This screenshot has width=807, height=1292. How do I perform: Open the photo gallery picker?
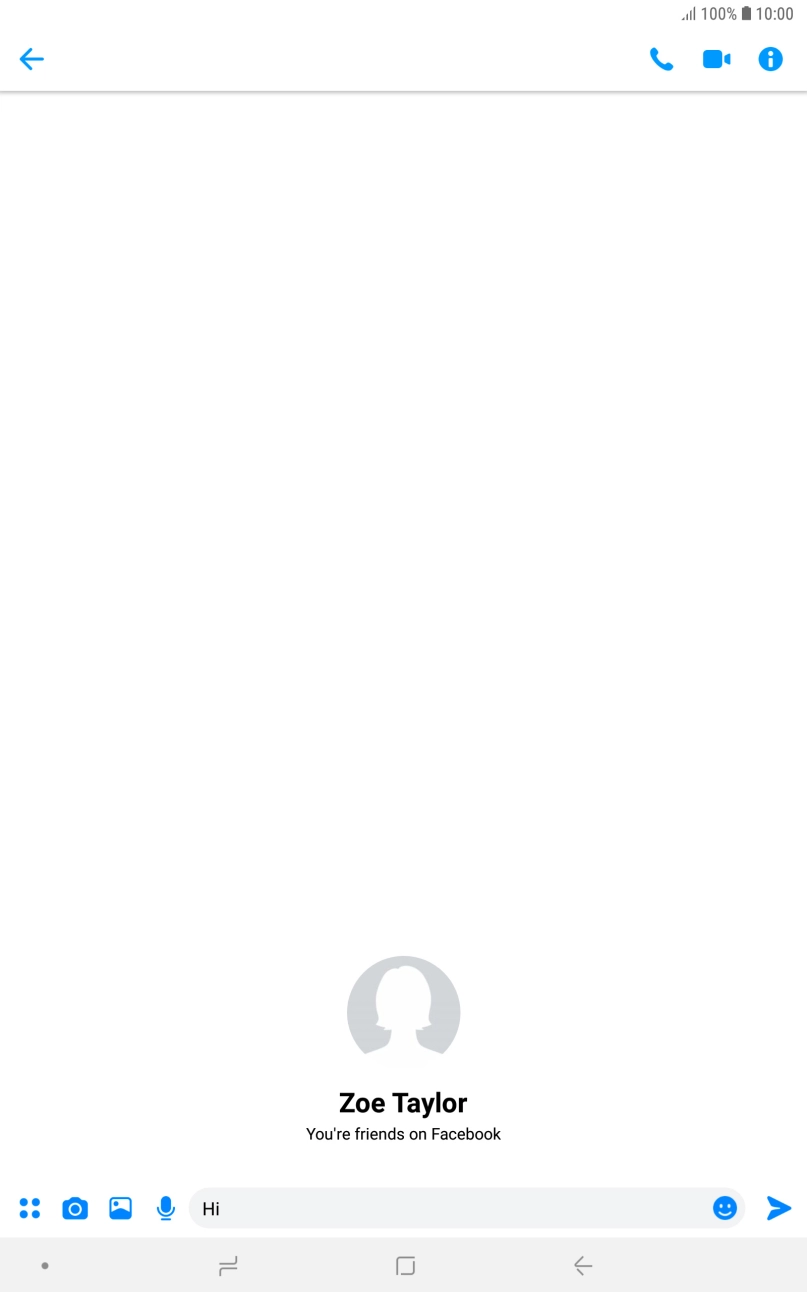[x=120, y=1208]
